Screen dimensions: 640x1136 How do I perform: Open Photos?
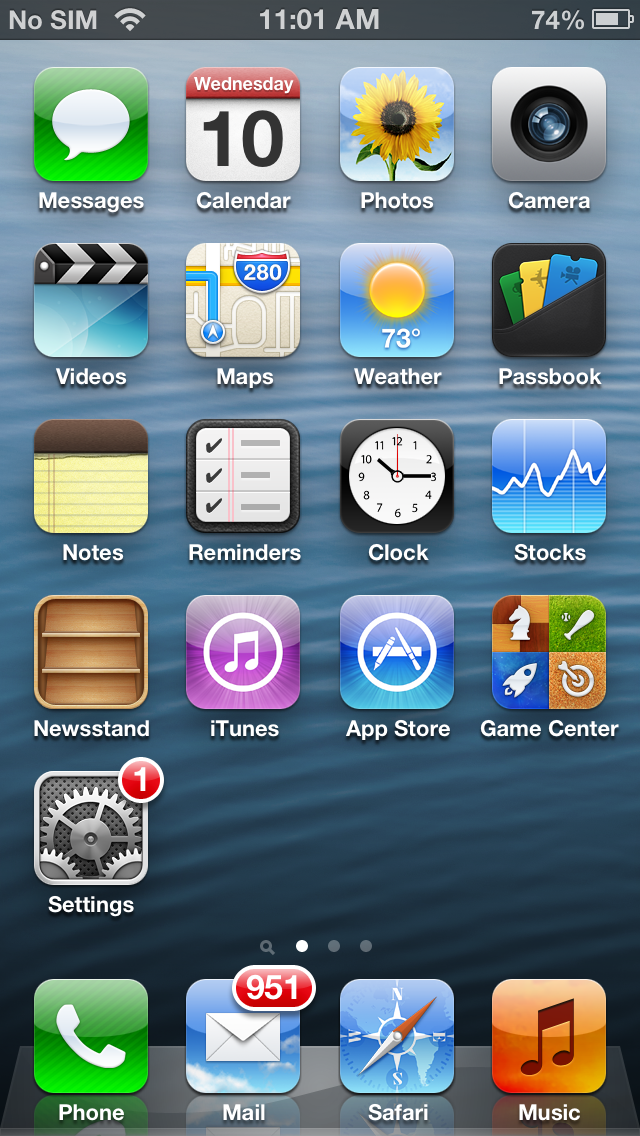[396, 124]
